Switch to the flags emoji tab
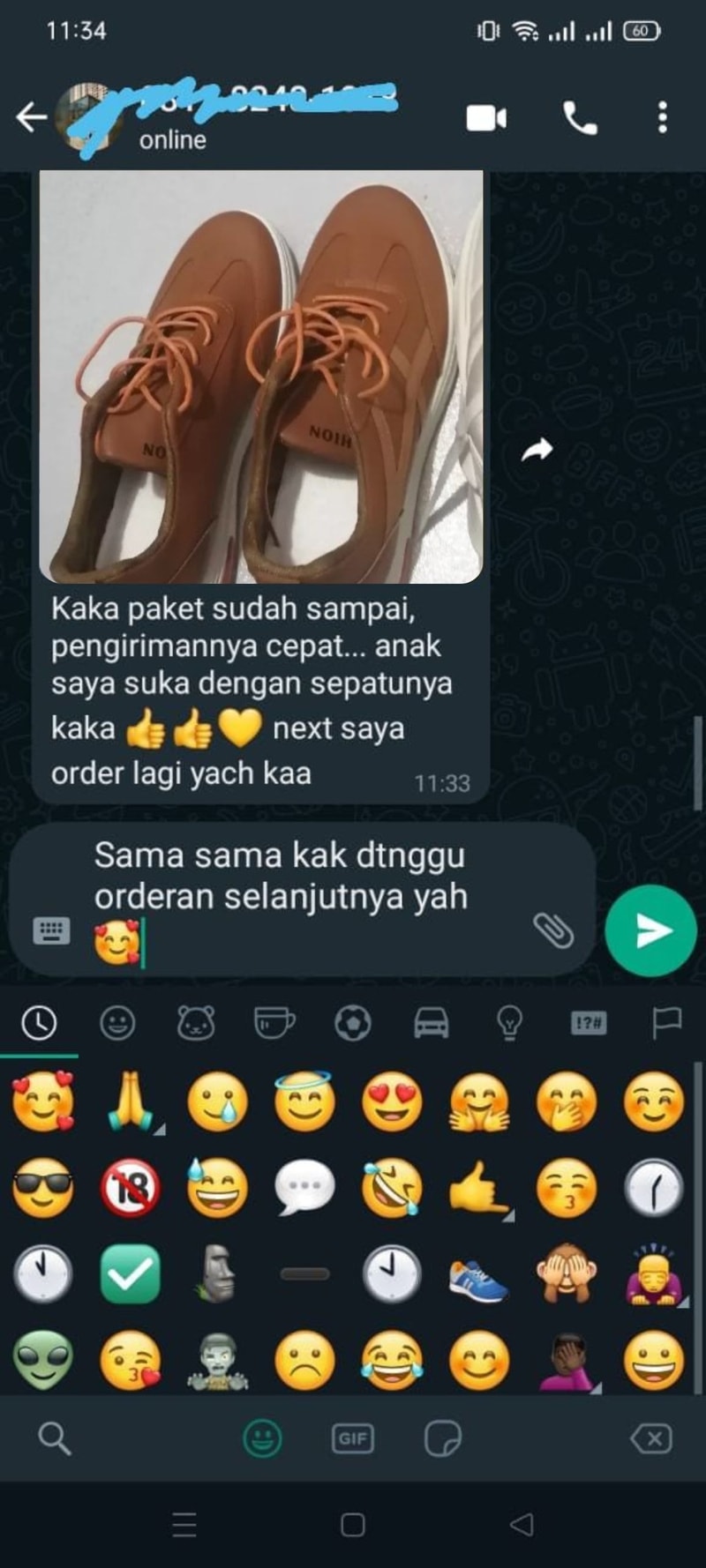706x1568 pixels. pyautogui.click(x=666, y=1023)
